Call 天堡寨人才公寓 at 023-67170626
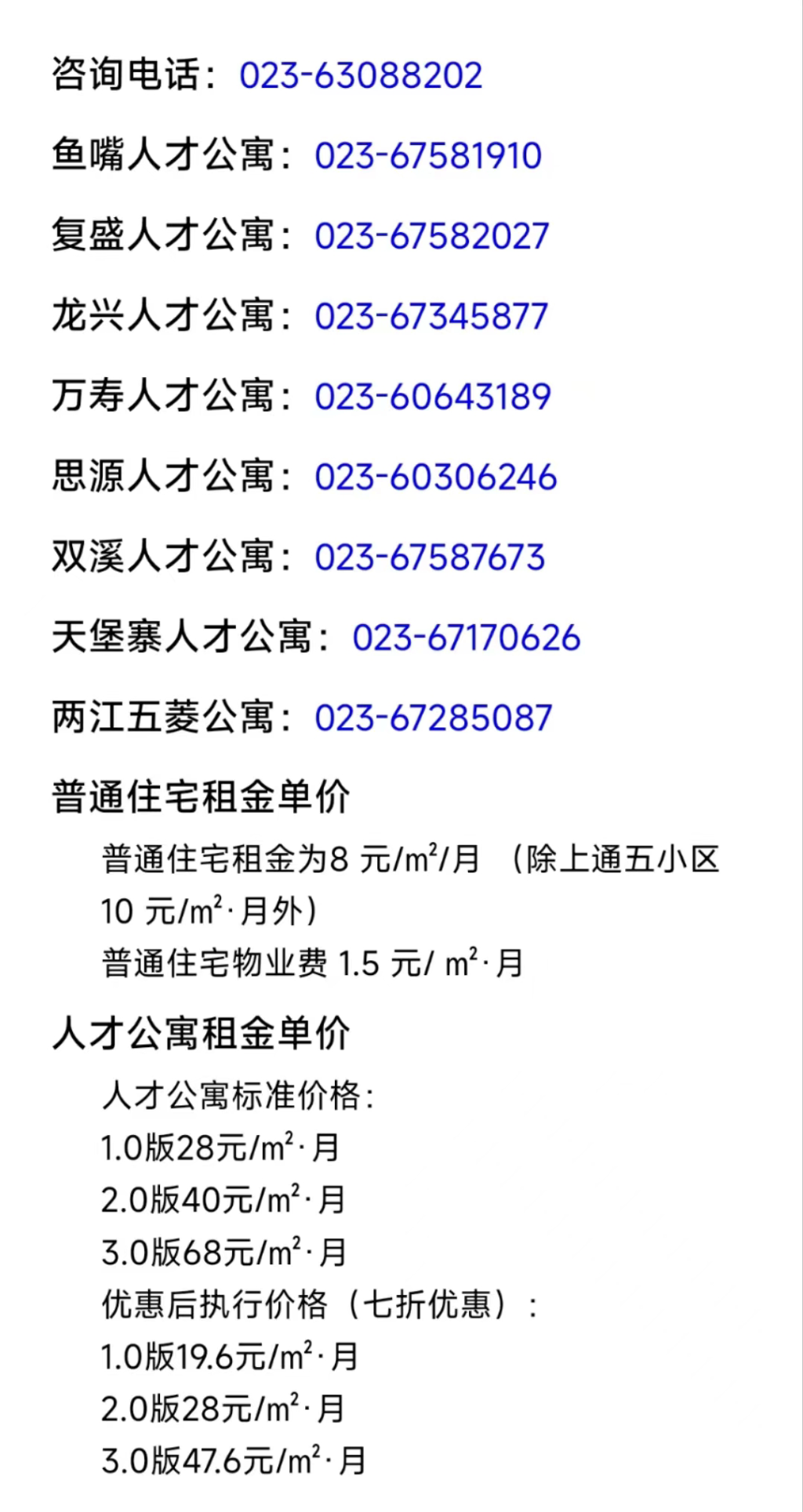 [467, 638]
